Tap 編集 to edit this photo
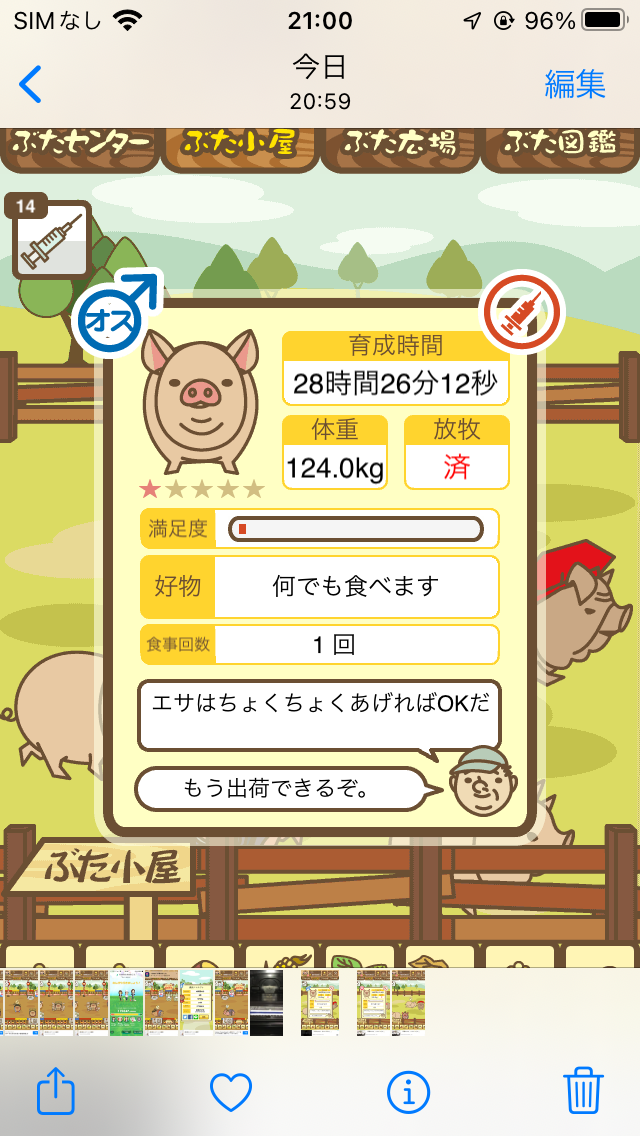Image resolution: width=640 pixels, height=1136 pixels. [x=575, y=84]
